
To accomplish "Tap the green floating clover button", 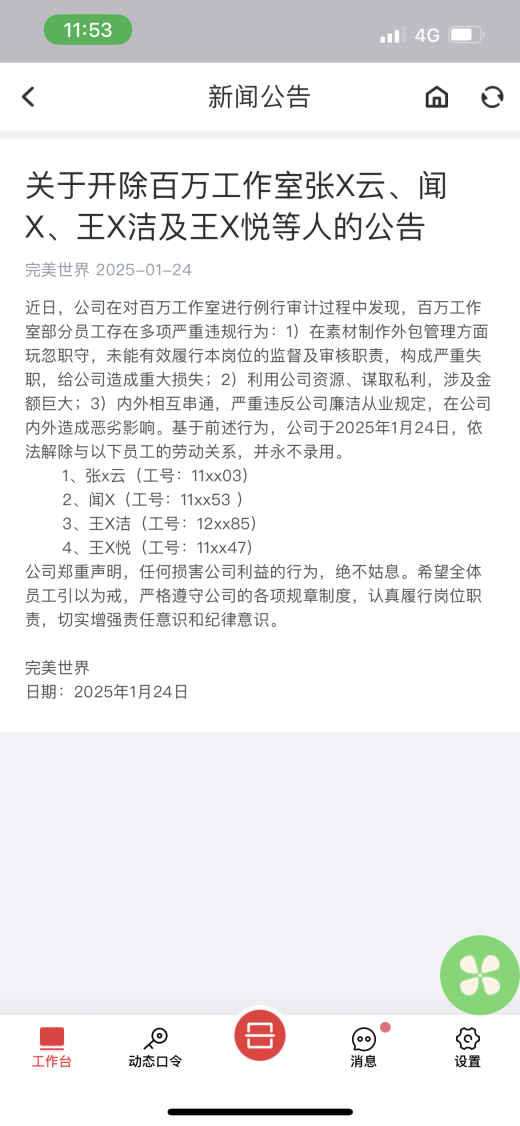I will (x=480, y=974).
